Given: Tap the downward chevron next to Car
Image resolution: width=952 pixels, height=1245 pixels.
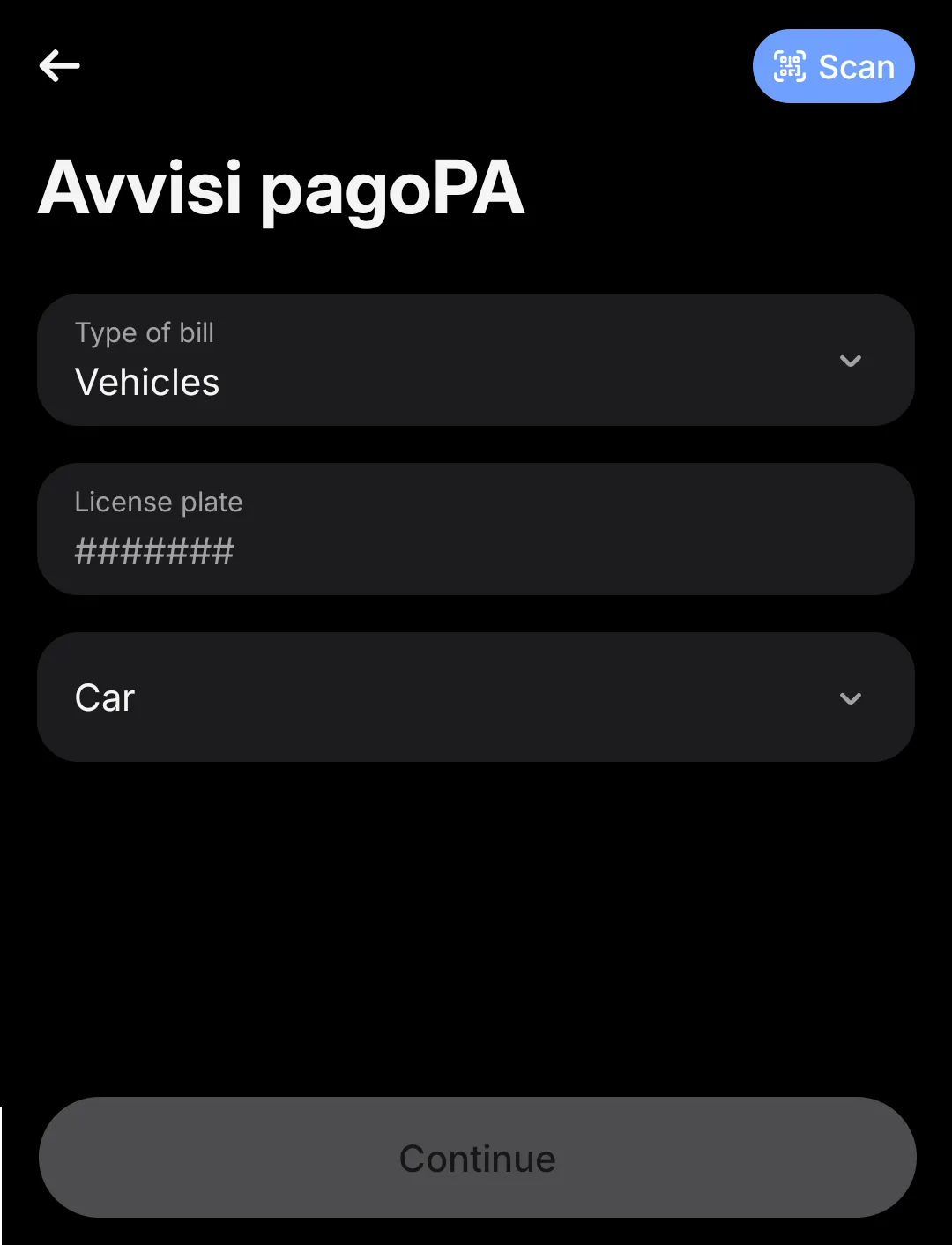Looking at the screenshot, I should pos(850,697).
